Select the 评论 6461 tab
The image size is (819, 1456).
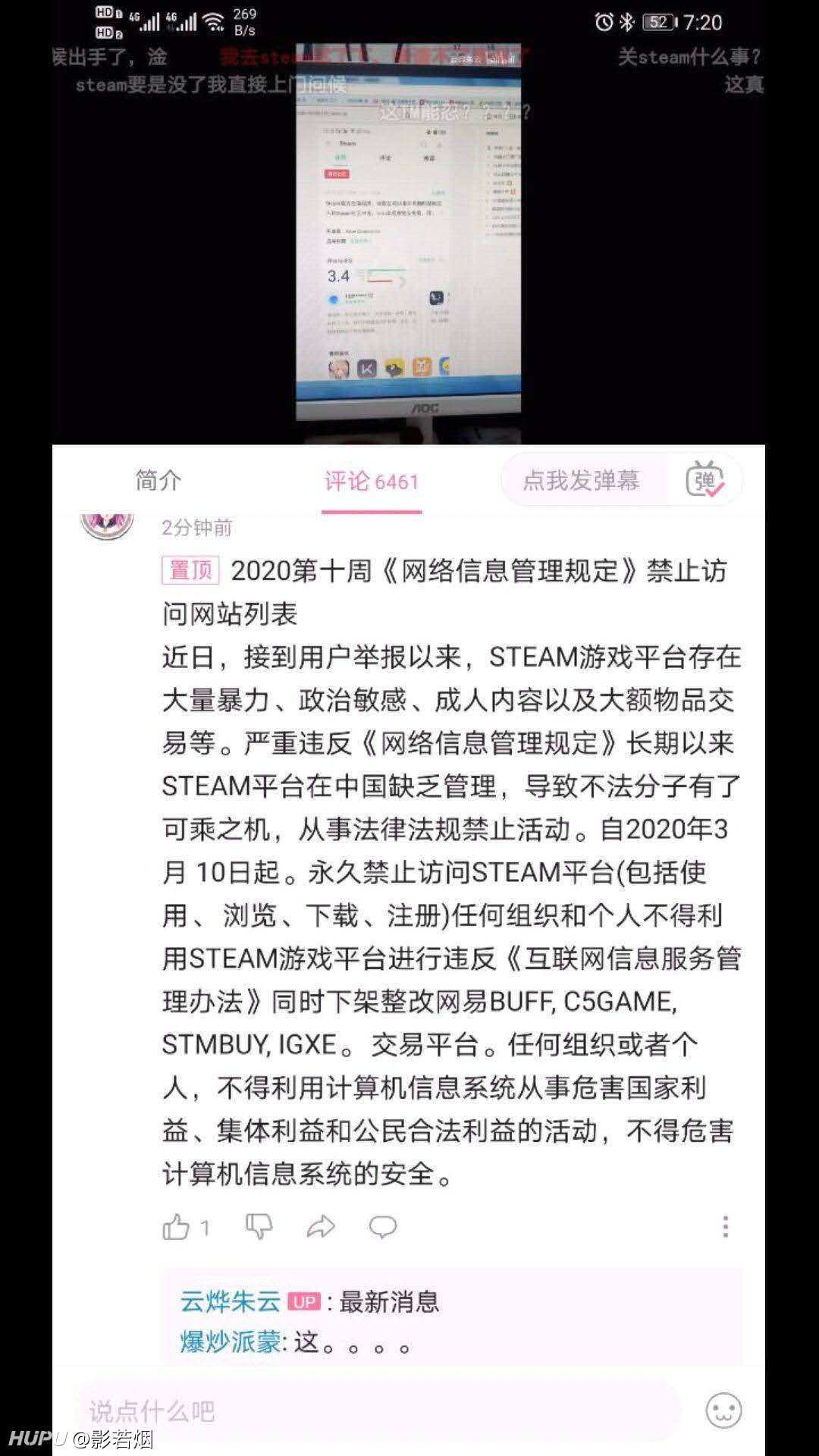[x=371, y=481]
